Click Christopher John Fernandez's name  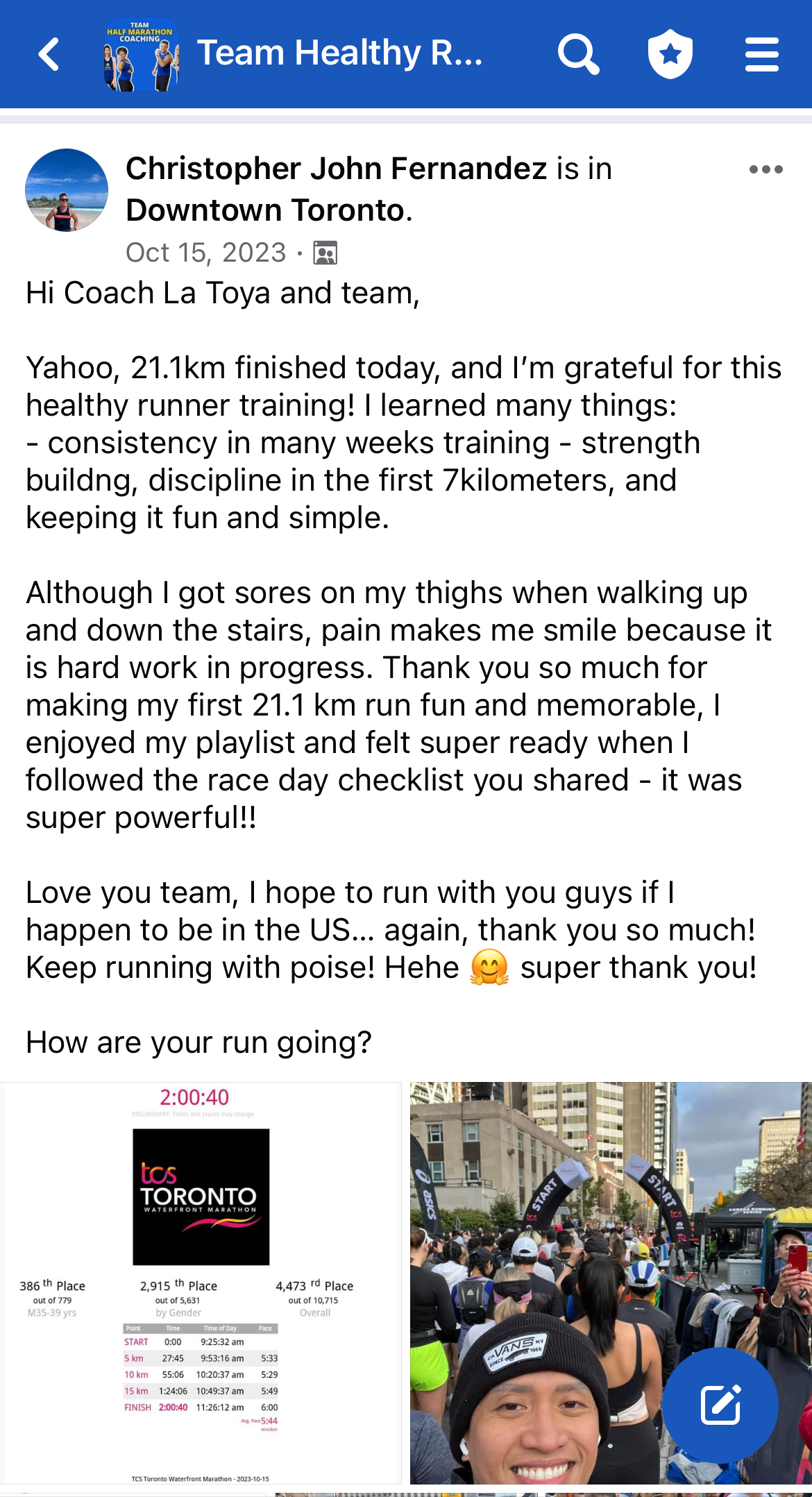click(x=335, y=167)
